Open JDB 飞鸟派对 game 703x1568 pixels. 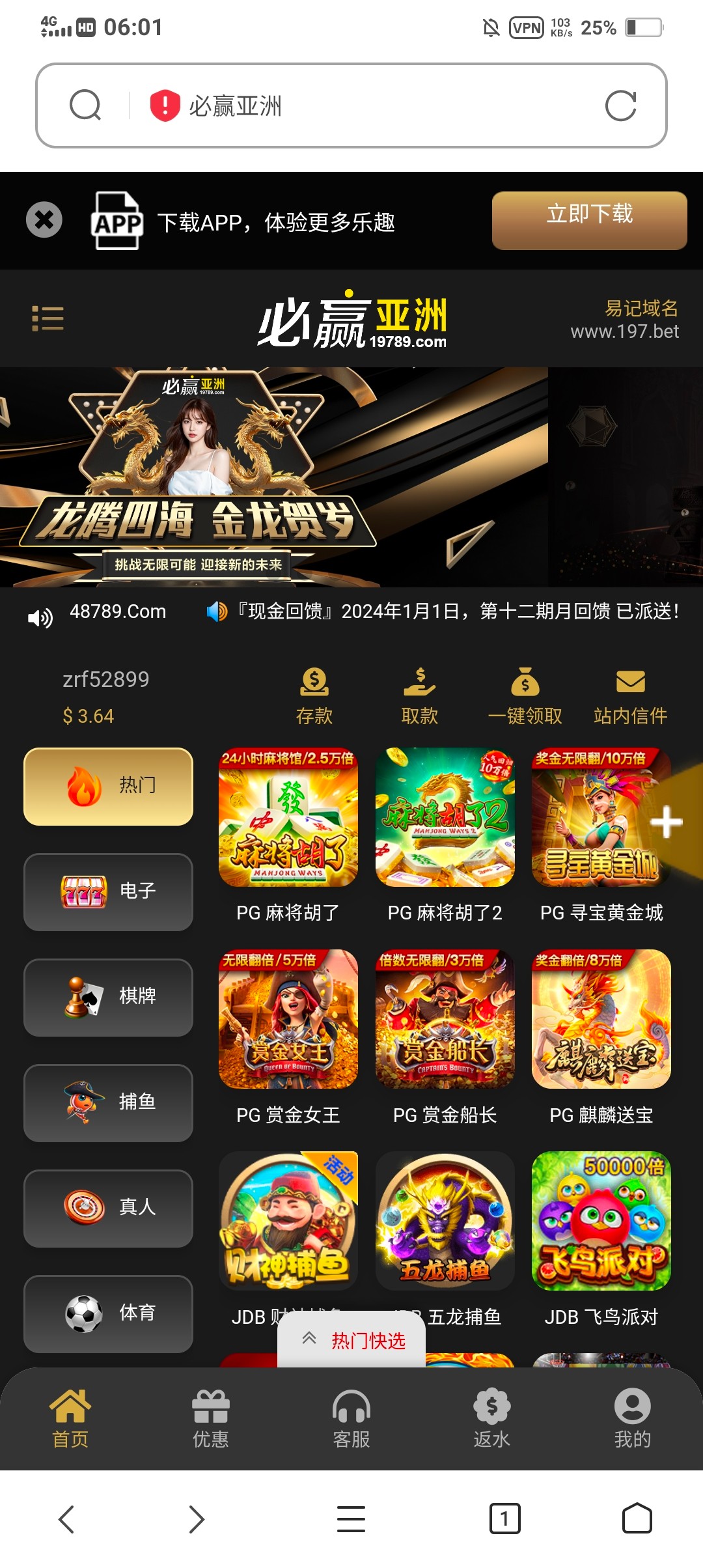tap(601, 1240)
